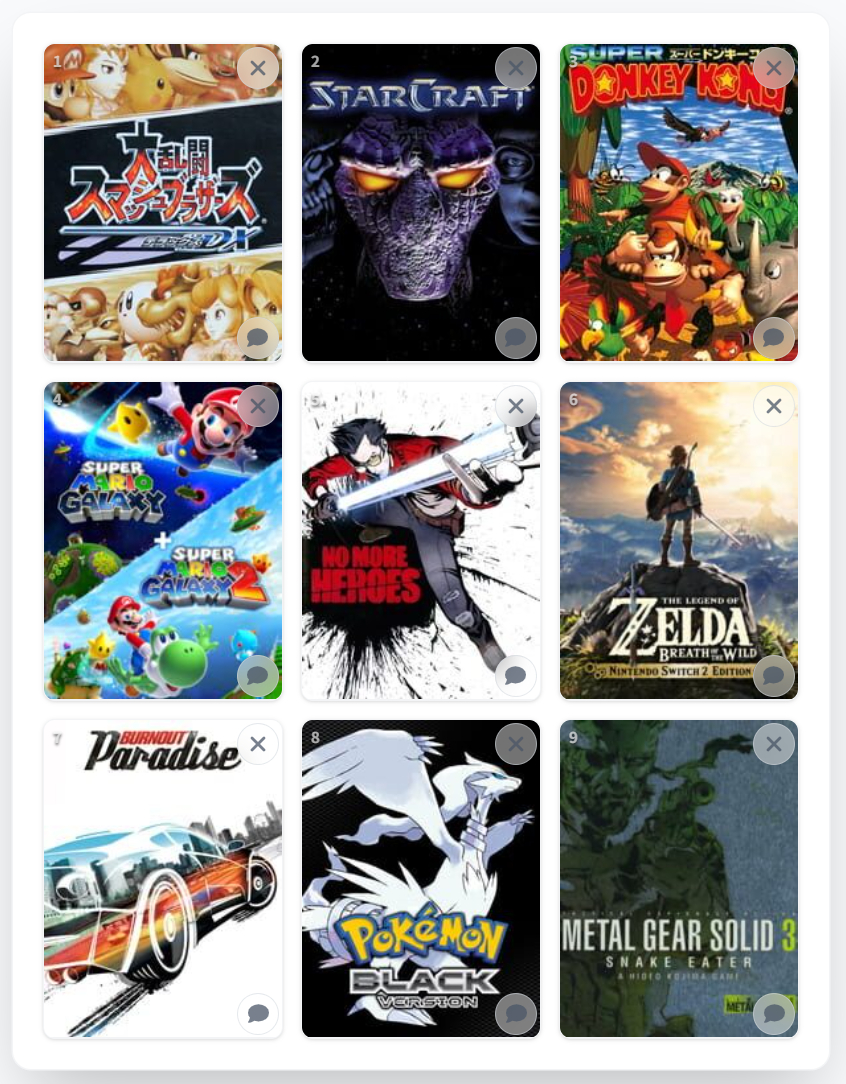This screenshot has height=1084, width=846.
Task: Write a comment for Metal Gear Solid 3
Action: tap(774, 1013)
